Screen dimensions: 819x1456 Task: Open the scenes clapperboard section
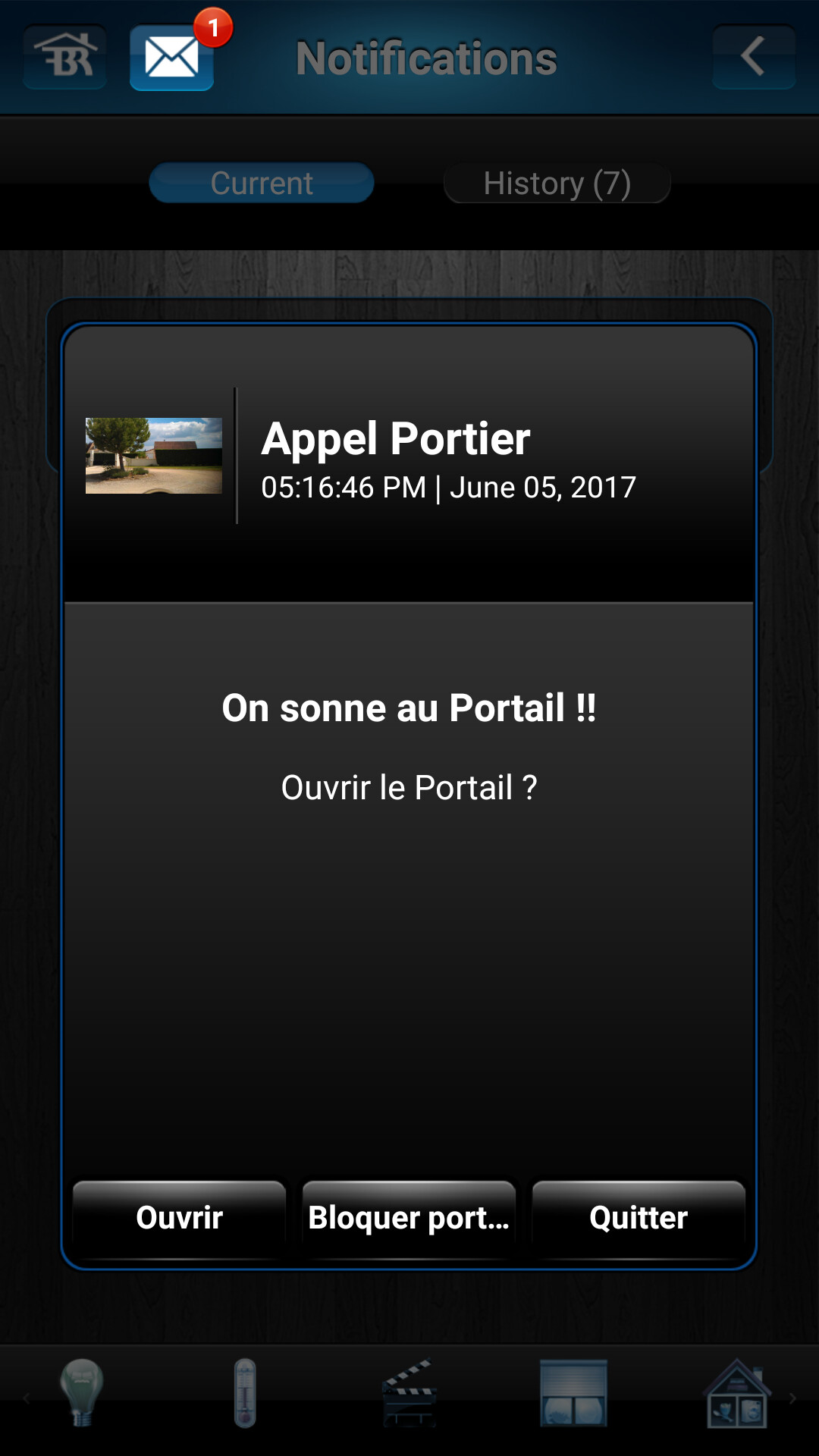pyautogui.click(x=409, y=1392)
